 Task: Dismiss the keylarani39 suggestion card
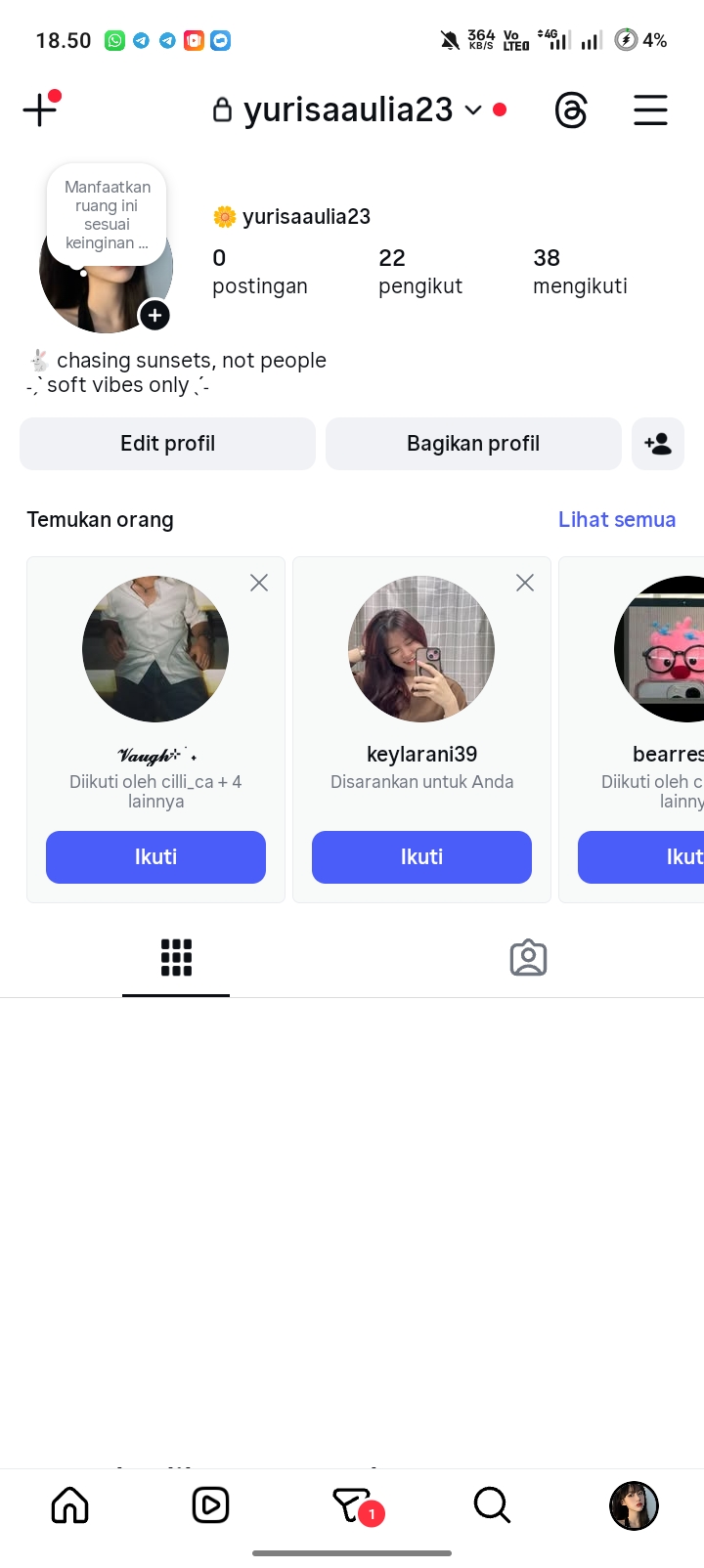coord(525,583)
